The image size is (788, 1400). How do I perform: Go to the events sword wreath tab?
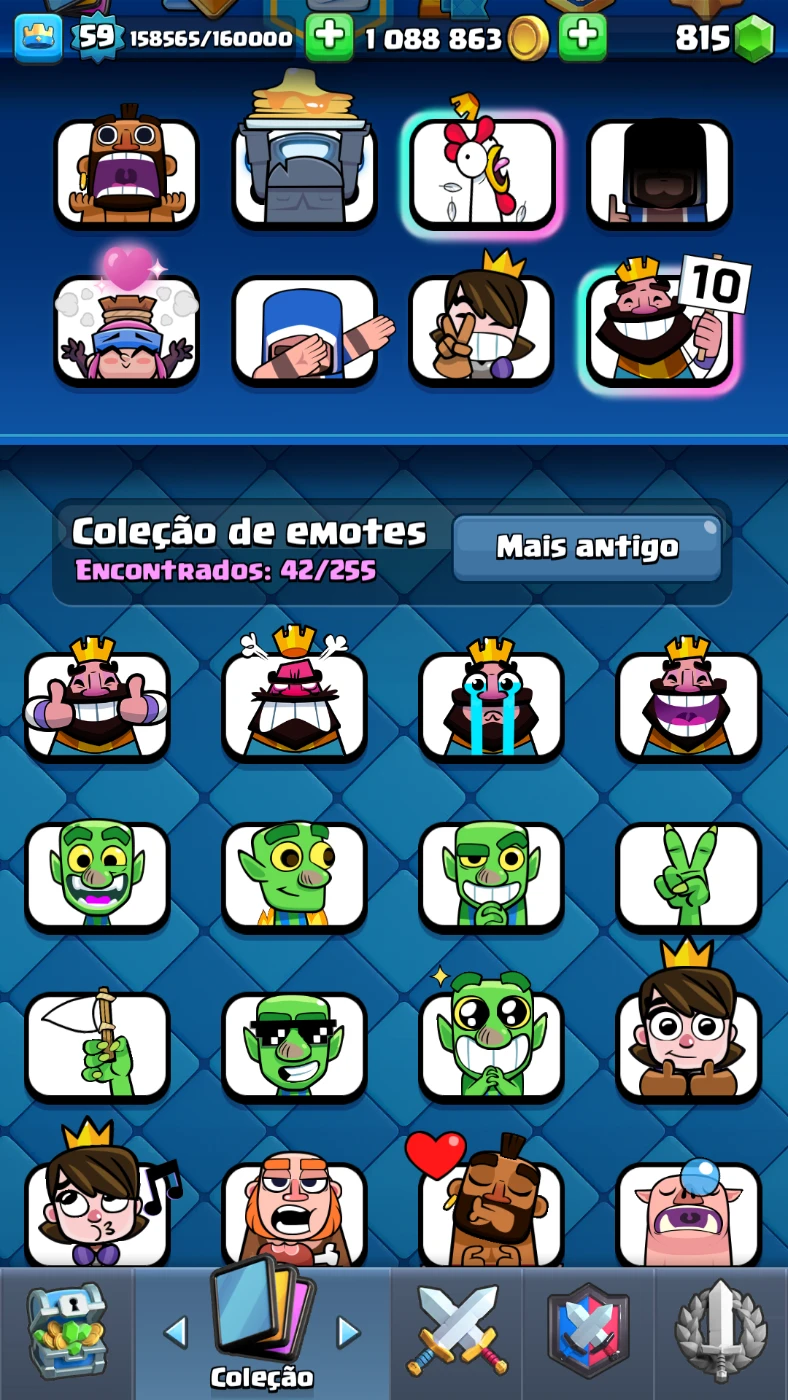pos(721,1333)
